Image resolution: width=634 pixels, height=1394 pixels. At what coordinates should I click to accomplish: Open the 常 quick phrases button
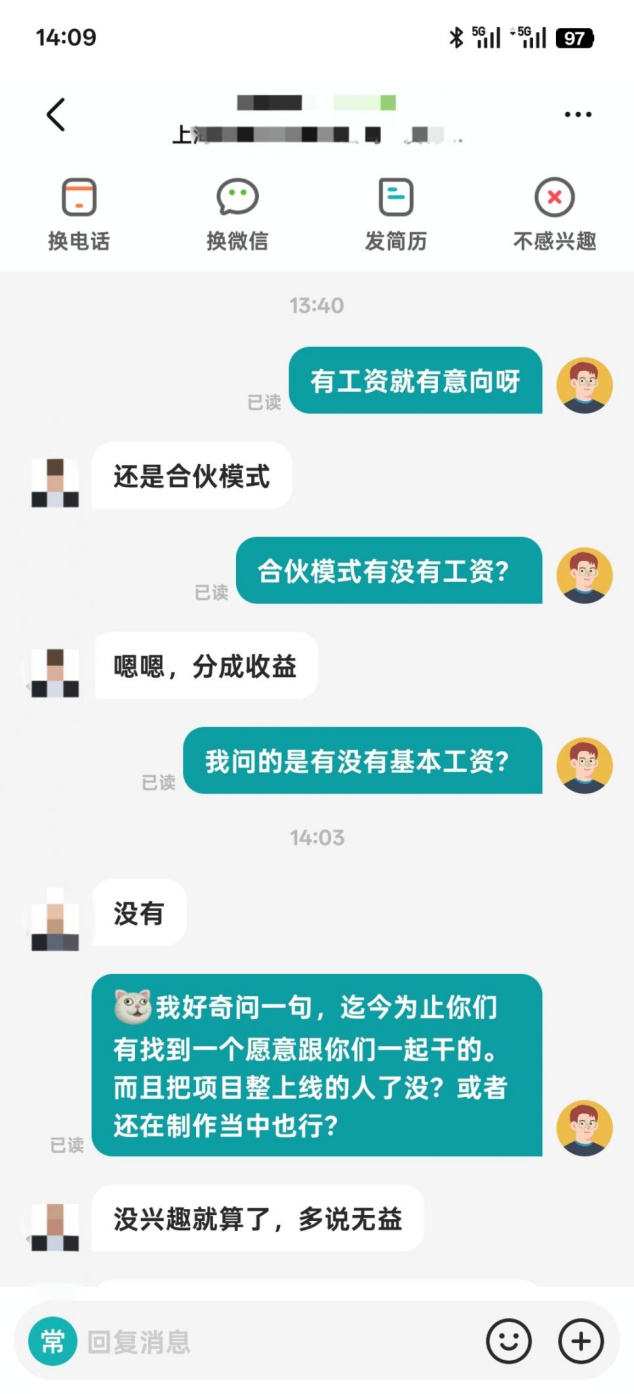click(x=52, y=1341)
